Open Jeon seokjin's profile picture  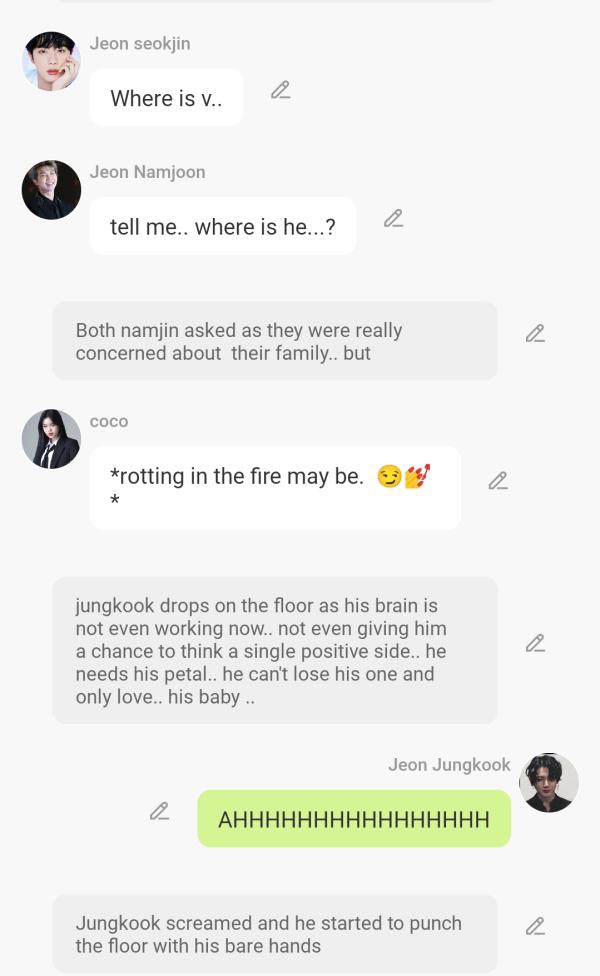51,61
